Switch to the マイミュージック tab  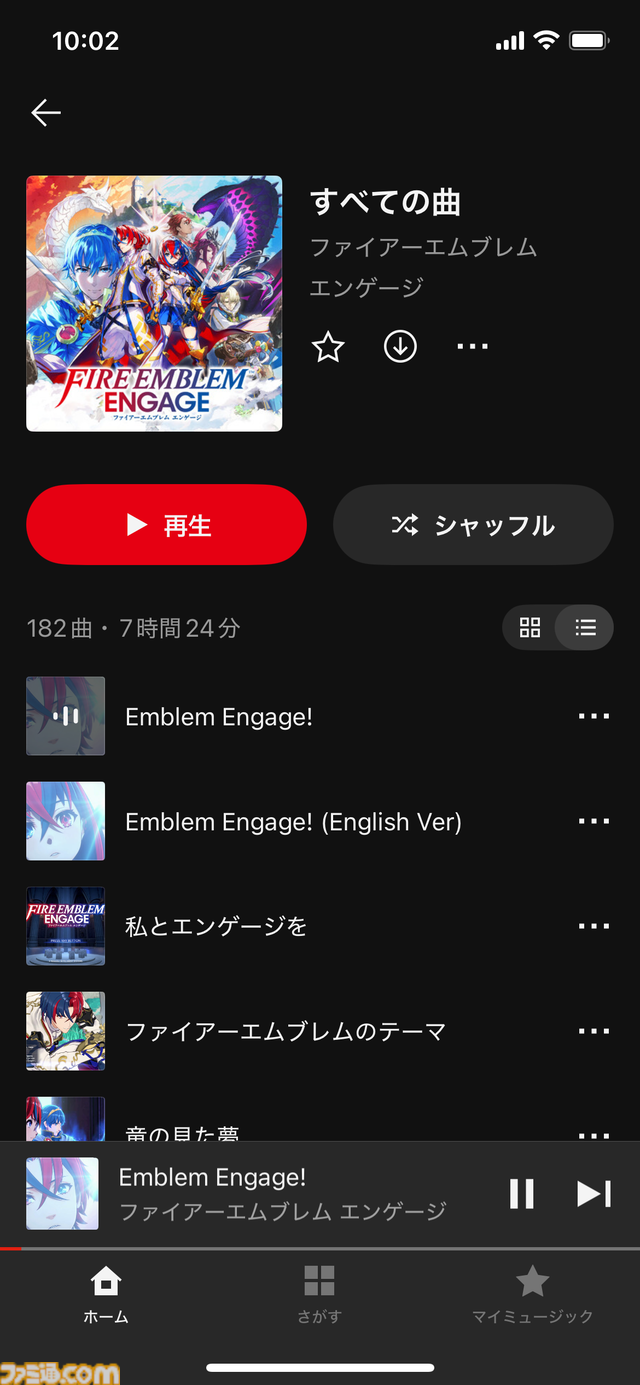(532, 1295)
